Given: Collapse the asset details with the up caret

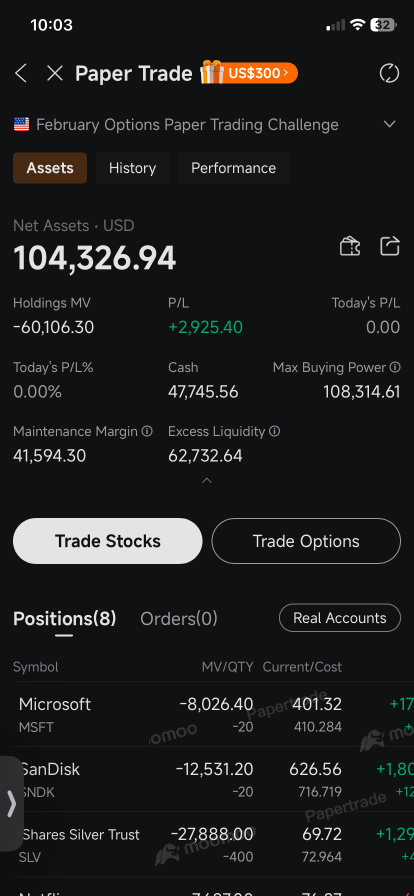Looking at the screenshot, I should pyautogui.click(x=207, y=481).
